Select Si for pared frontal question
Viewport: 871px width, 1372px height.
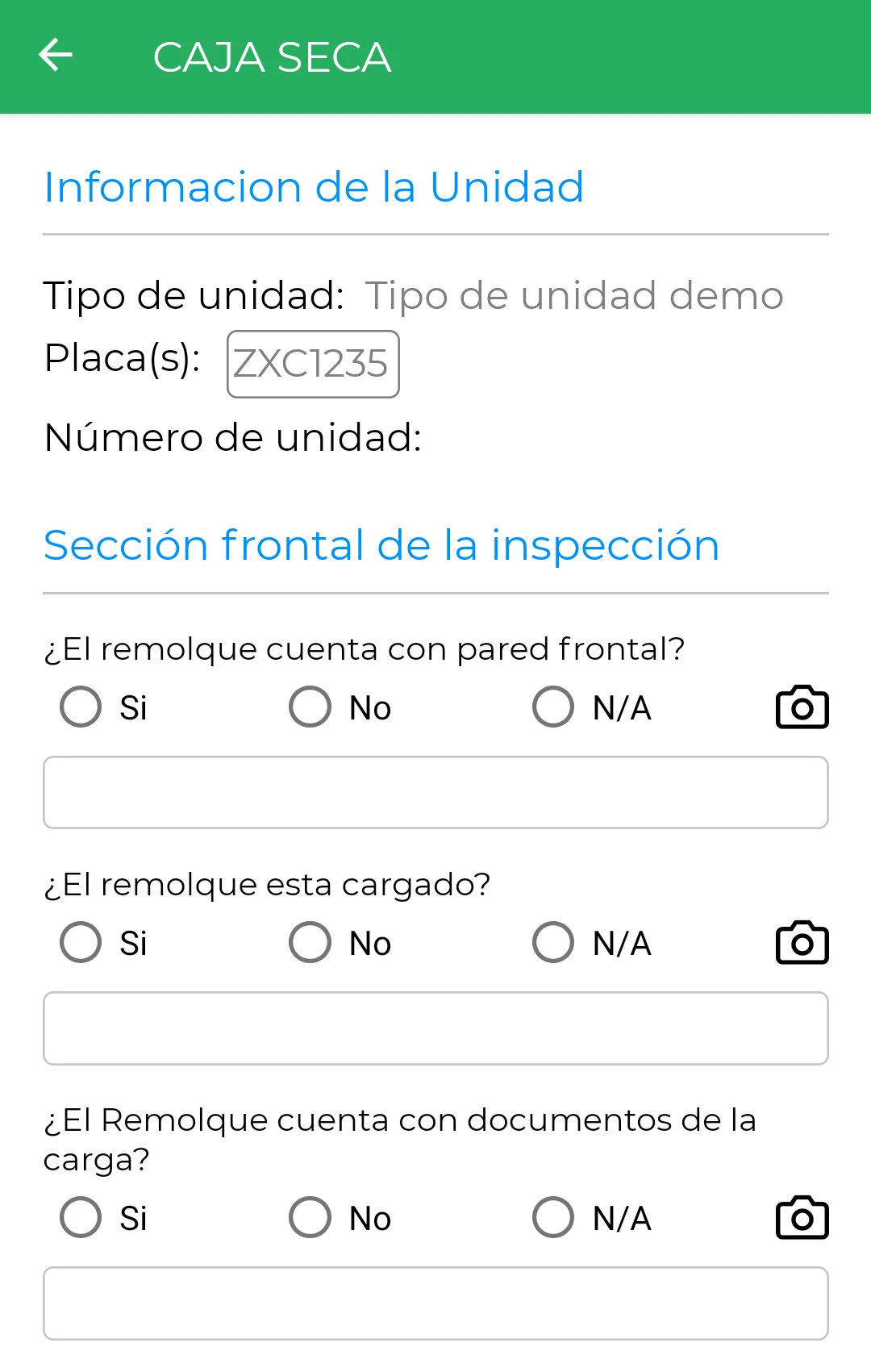(80, 707)
